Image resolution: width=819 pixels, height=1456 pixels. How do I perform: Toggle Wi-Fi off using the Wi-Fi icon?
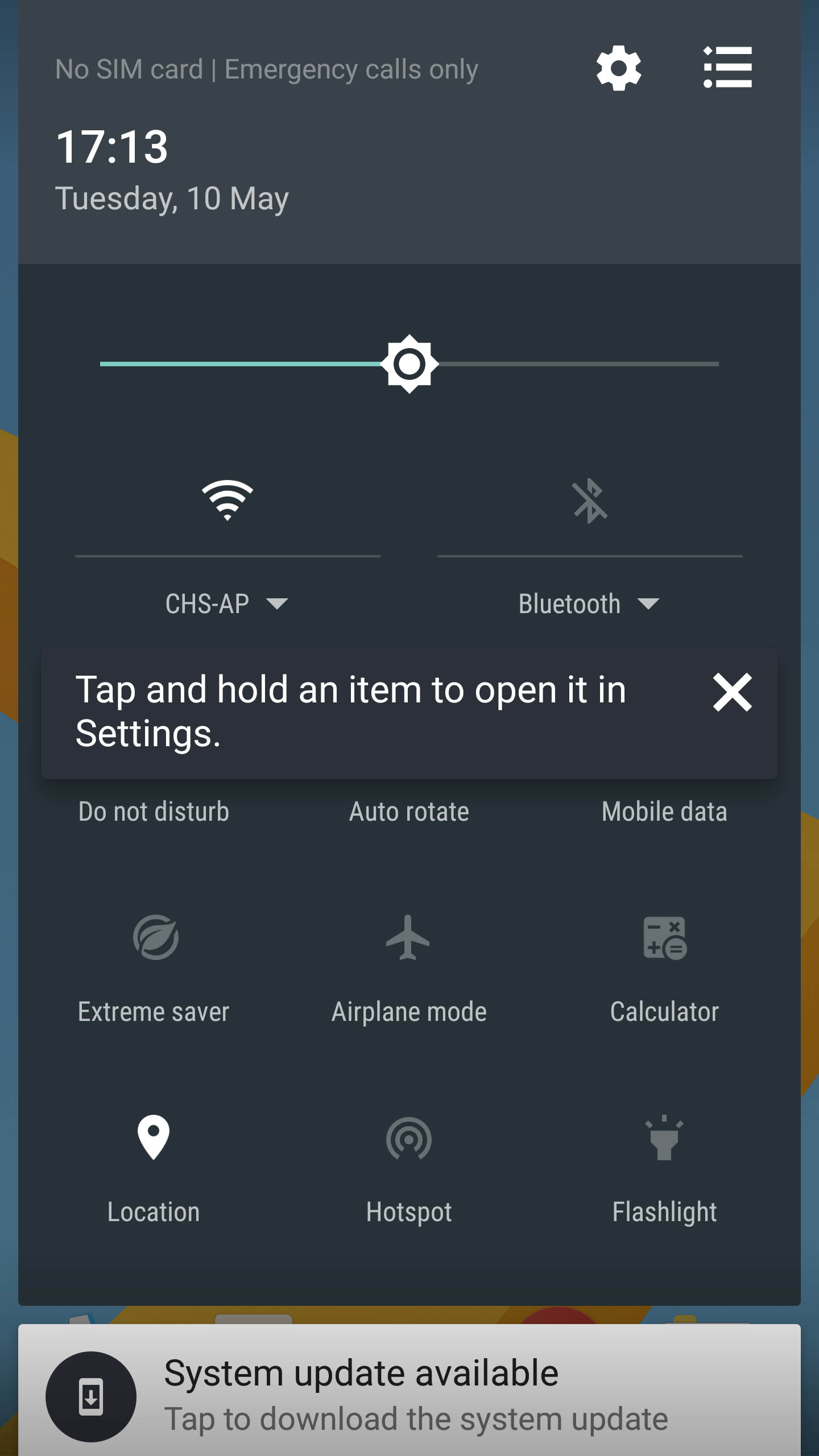pos(227,500)
